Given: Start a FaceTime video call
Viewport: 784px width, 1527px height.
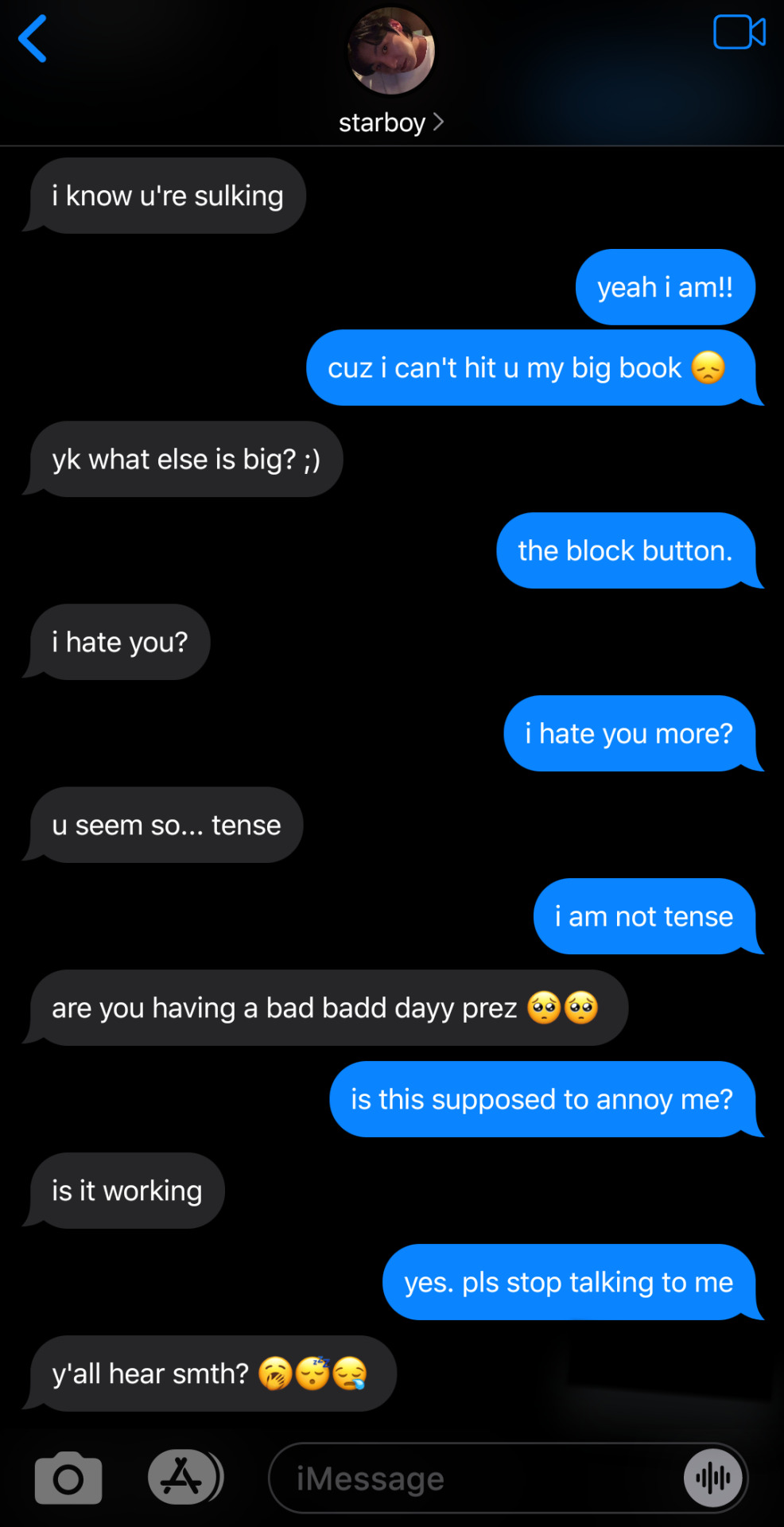Looking at the screenshot, I should 739,33.
